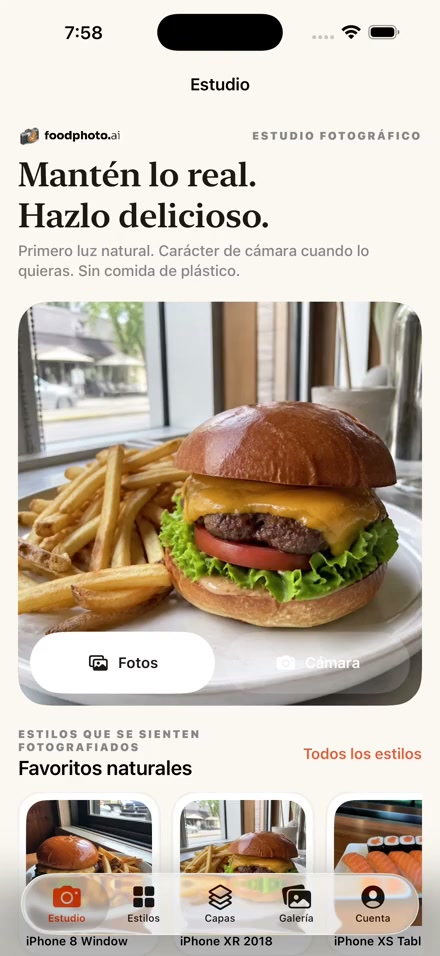
Task: Open Todos los estilos link
Action: coord(363,754)
